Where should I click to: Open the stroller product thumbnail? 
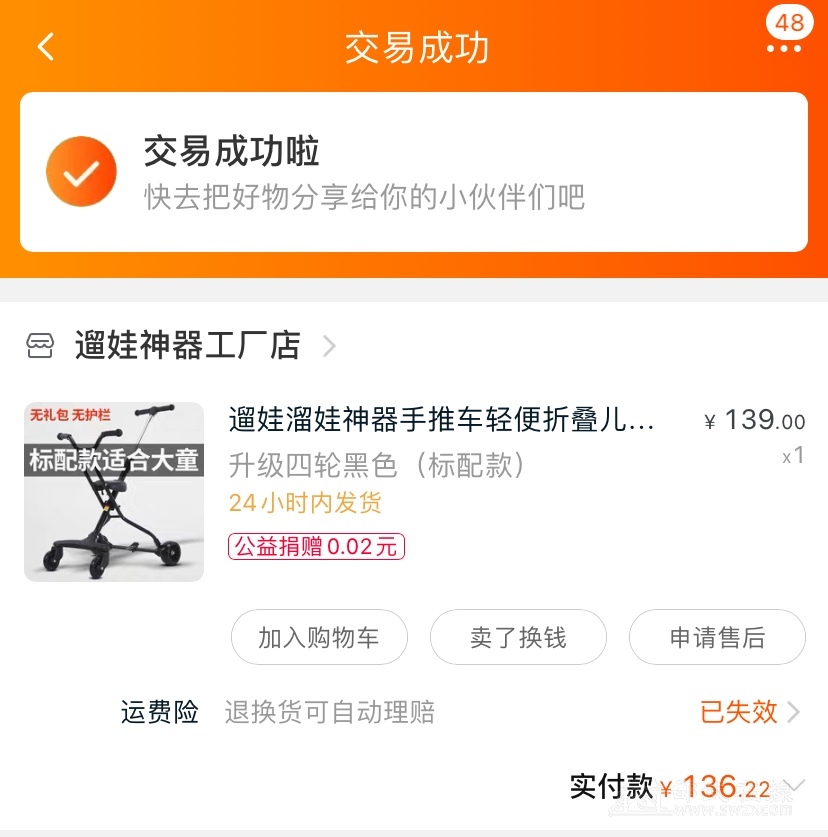click(x=114, y=491)
